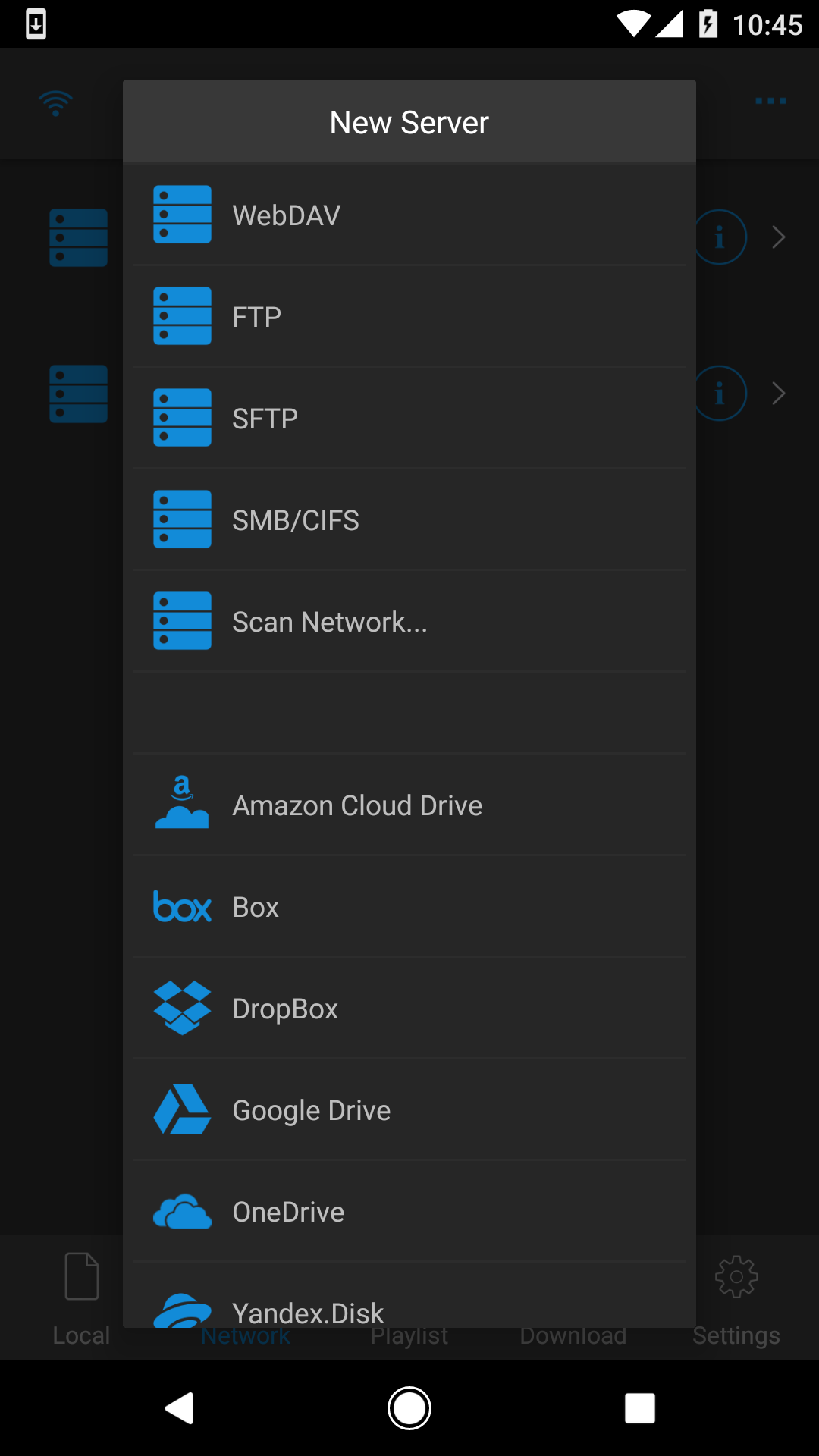Screen dimensions: 819x1456
Task: Expand the first server with its chevron
Action: click(780, 237)
